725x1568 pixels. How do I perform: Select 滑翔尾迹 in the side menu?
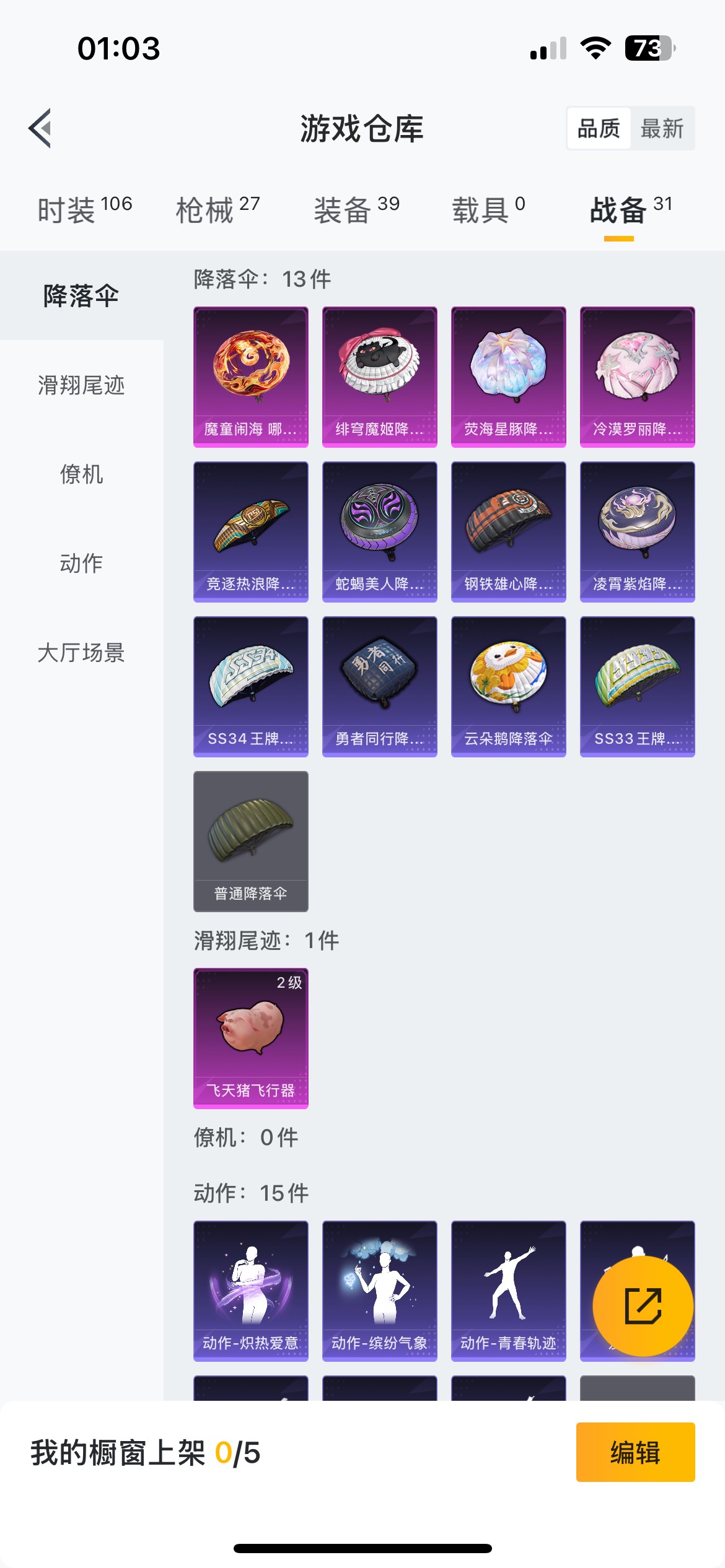point(81,385)
